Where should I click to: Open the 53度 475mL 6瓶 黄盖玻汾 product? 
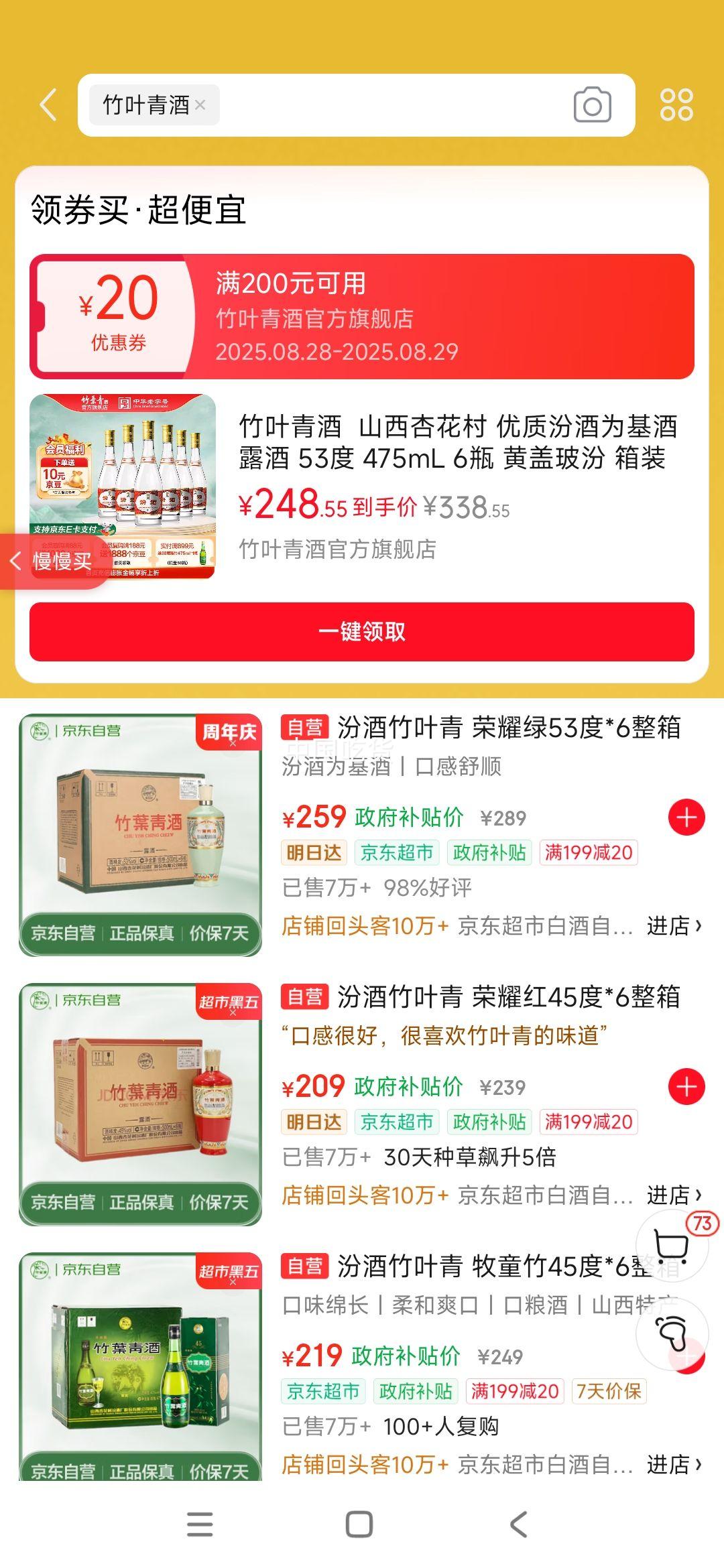point(459,442)
